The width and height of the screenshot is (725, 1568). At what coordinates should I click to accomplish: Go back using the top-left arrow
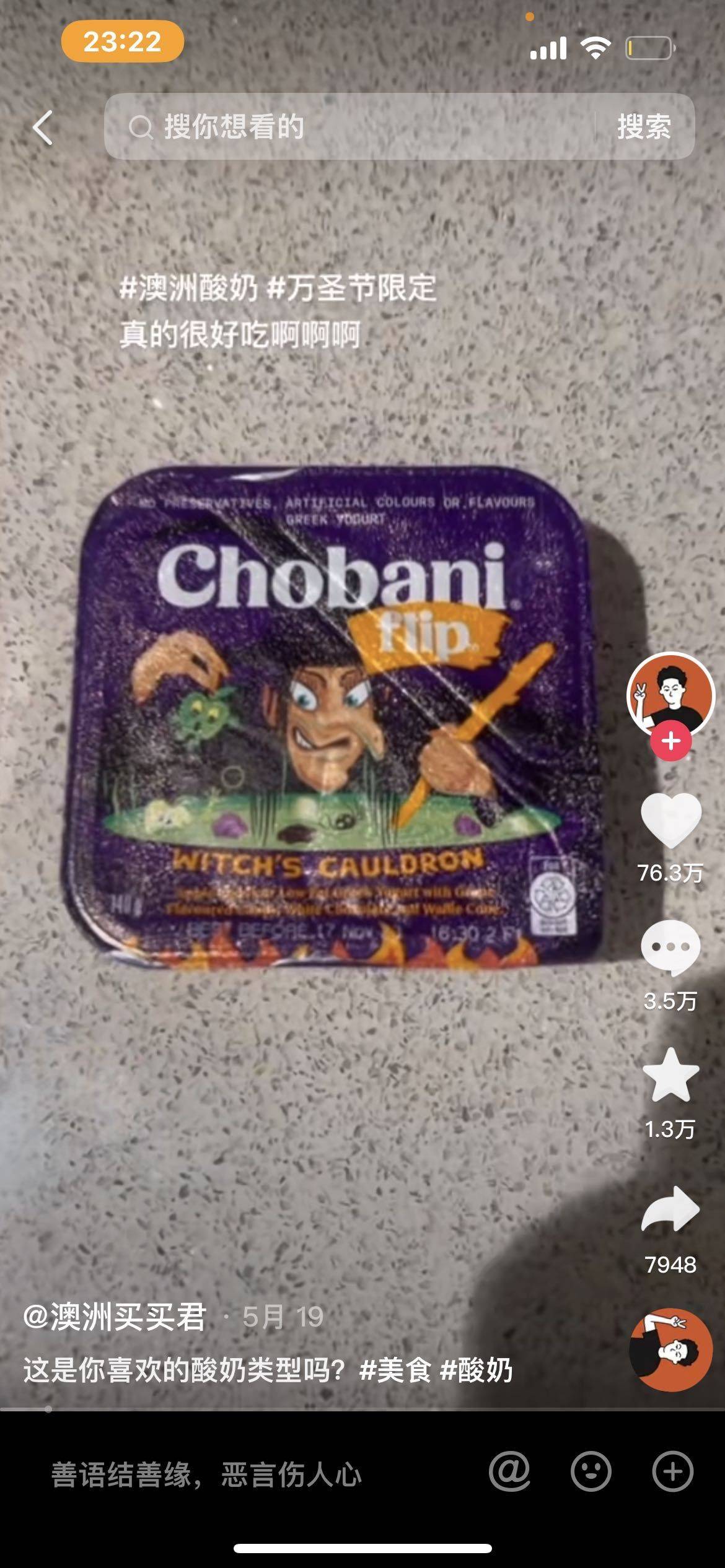pyautogui.click(x=42, y=128)
